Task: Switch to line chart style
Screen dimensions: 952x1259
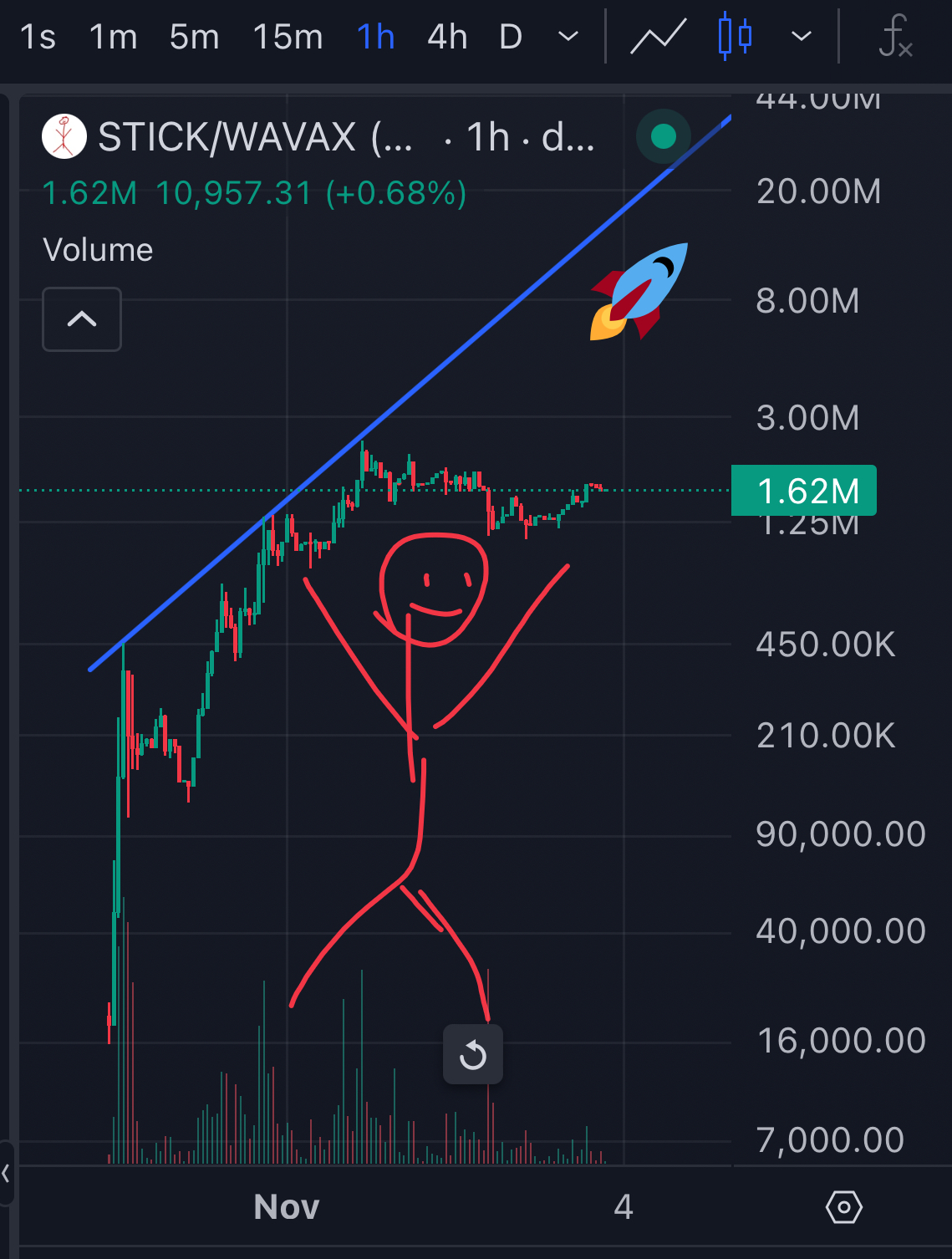Action: 658,38
